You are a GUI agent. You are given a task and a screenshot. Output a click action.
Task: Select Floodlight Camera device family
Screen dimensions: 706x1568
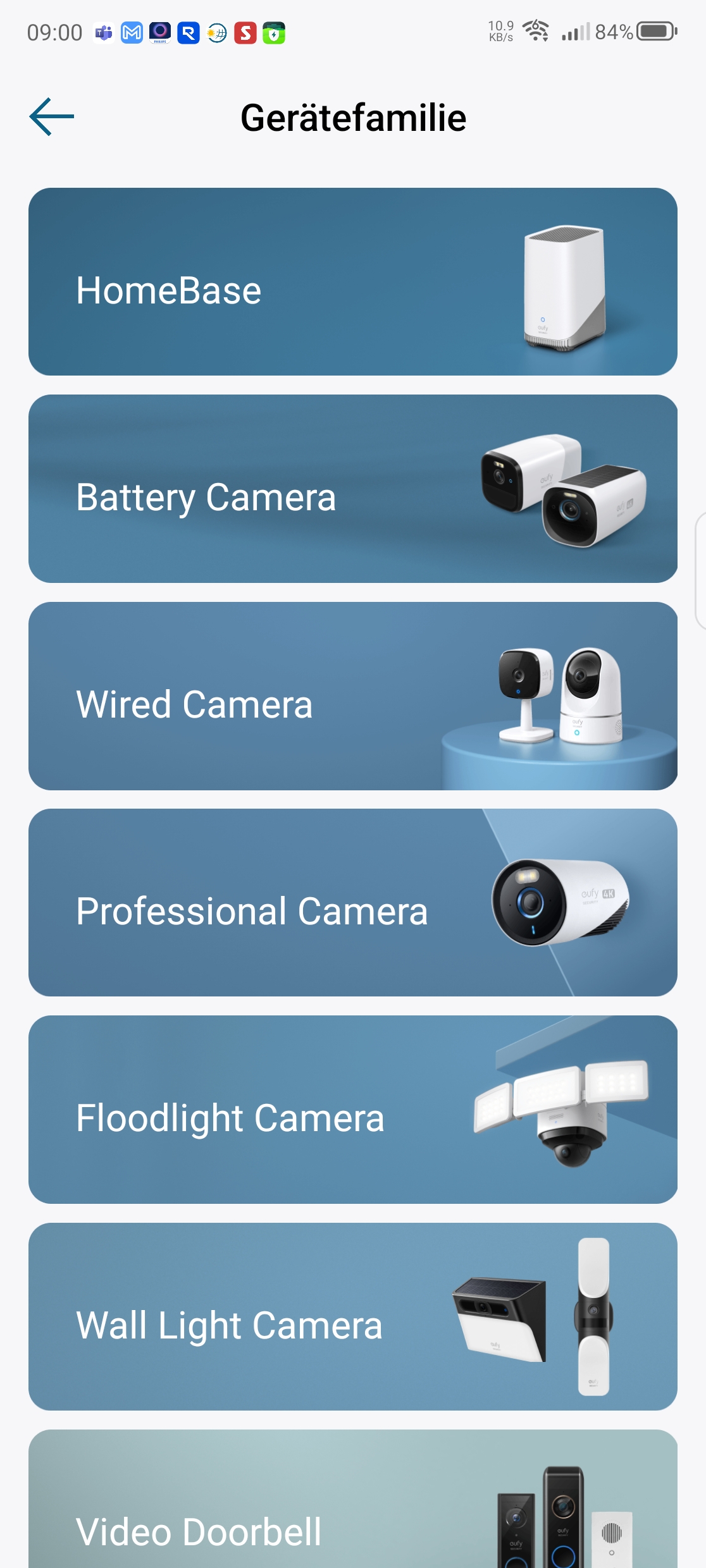click(x=352, y=1110)
